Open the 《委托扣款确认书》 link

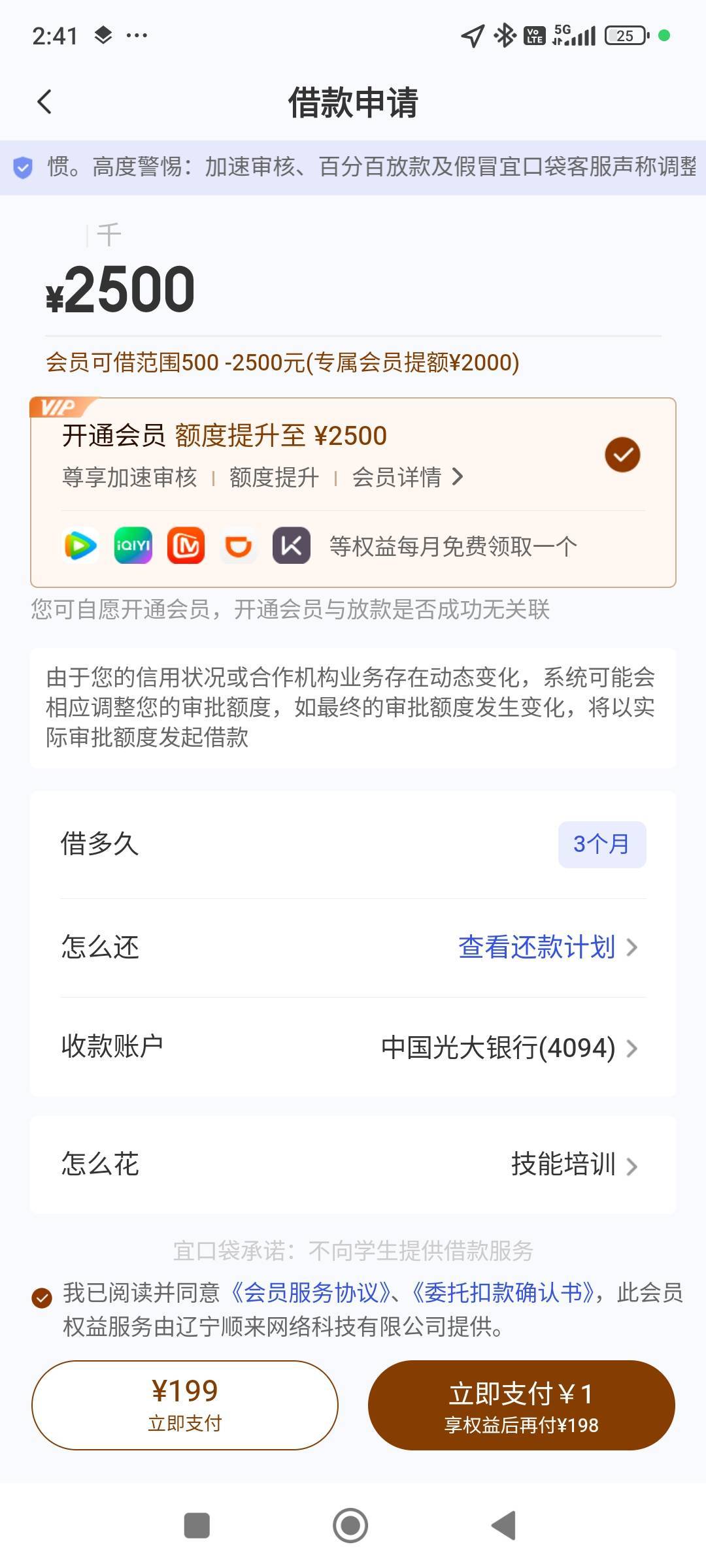[x=503, y=1293]
